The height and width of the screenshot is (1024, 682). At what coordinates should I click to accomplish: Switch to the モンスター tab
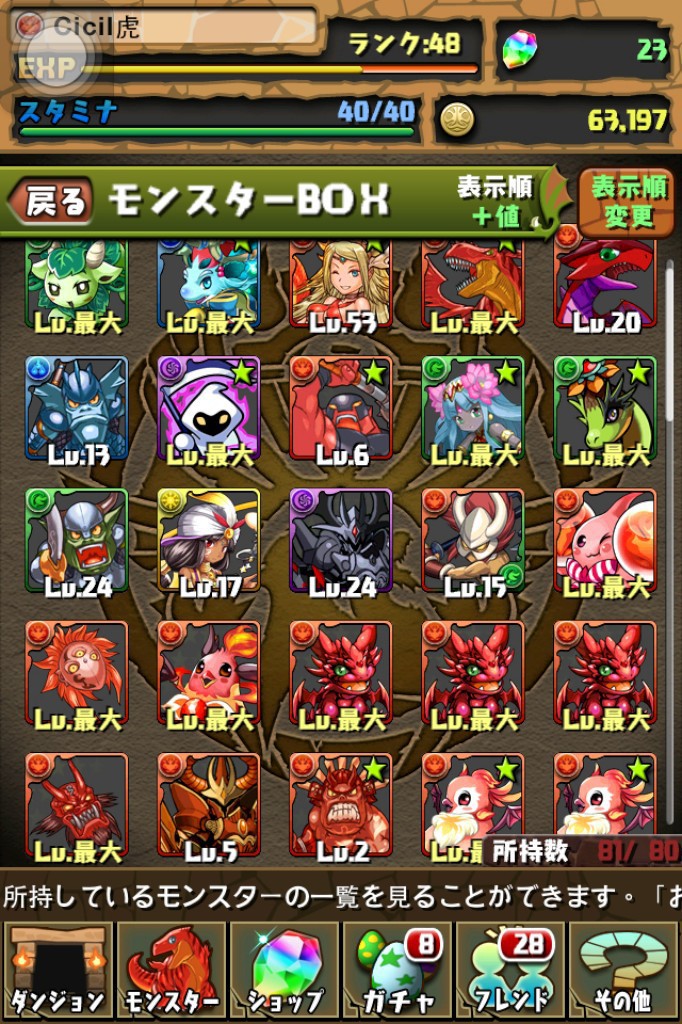(172, 970)
